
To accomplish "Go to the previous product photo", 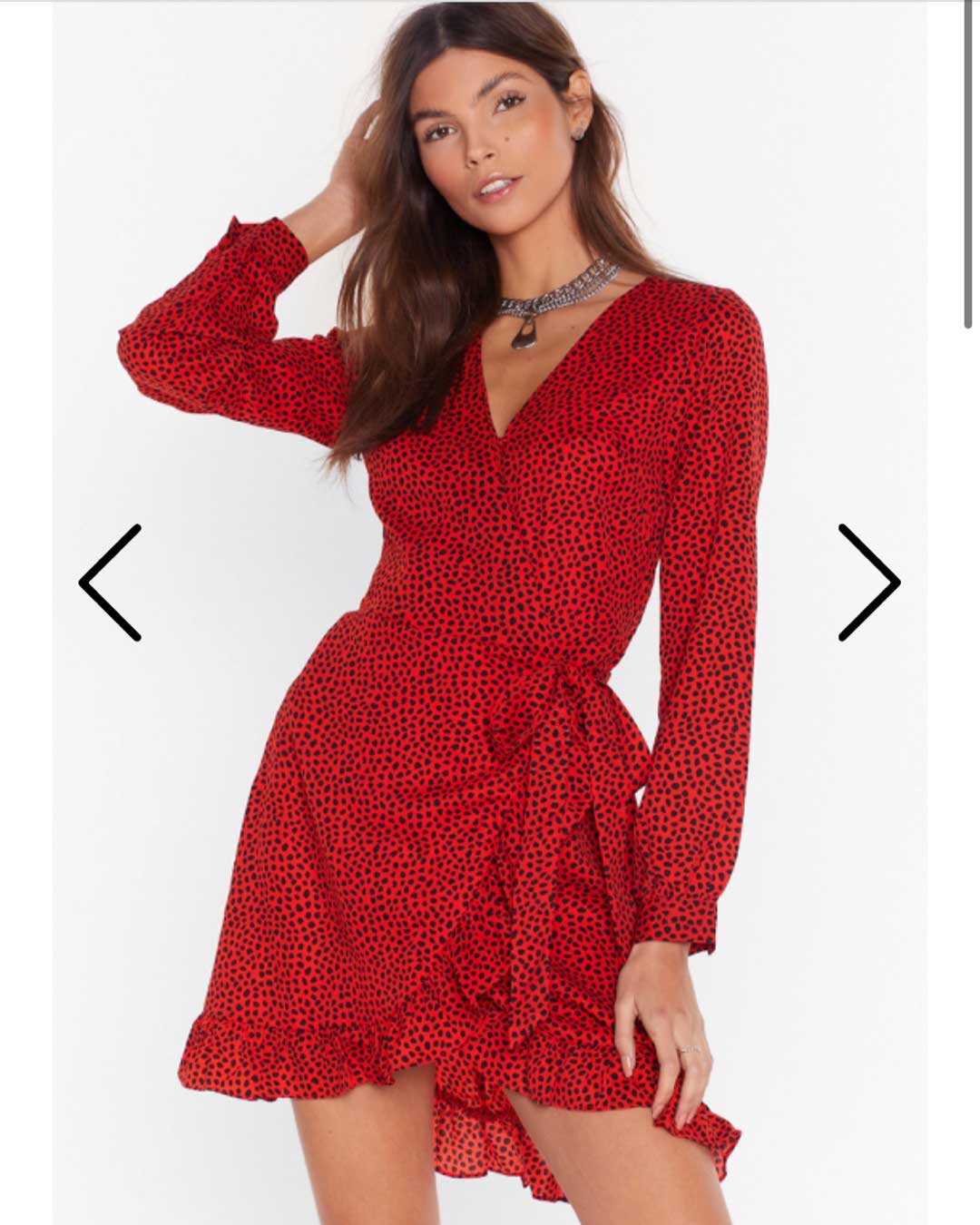I will (x=111, y=583).
